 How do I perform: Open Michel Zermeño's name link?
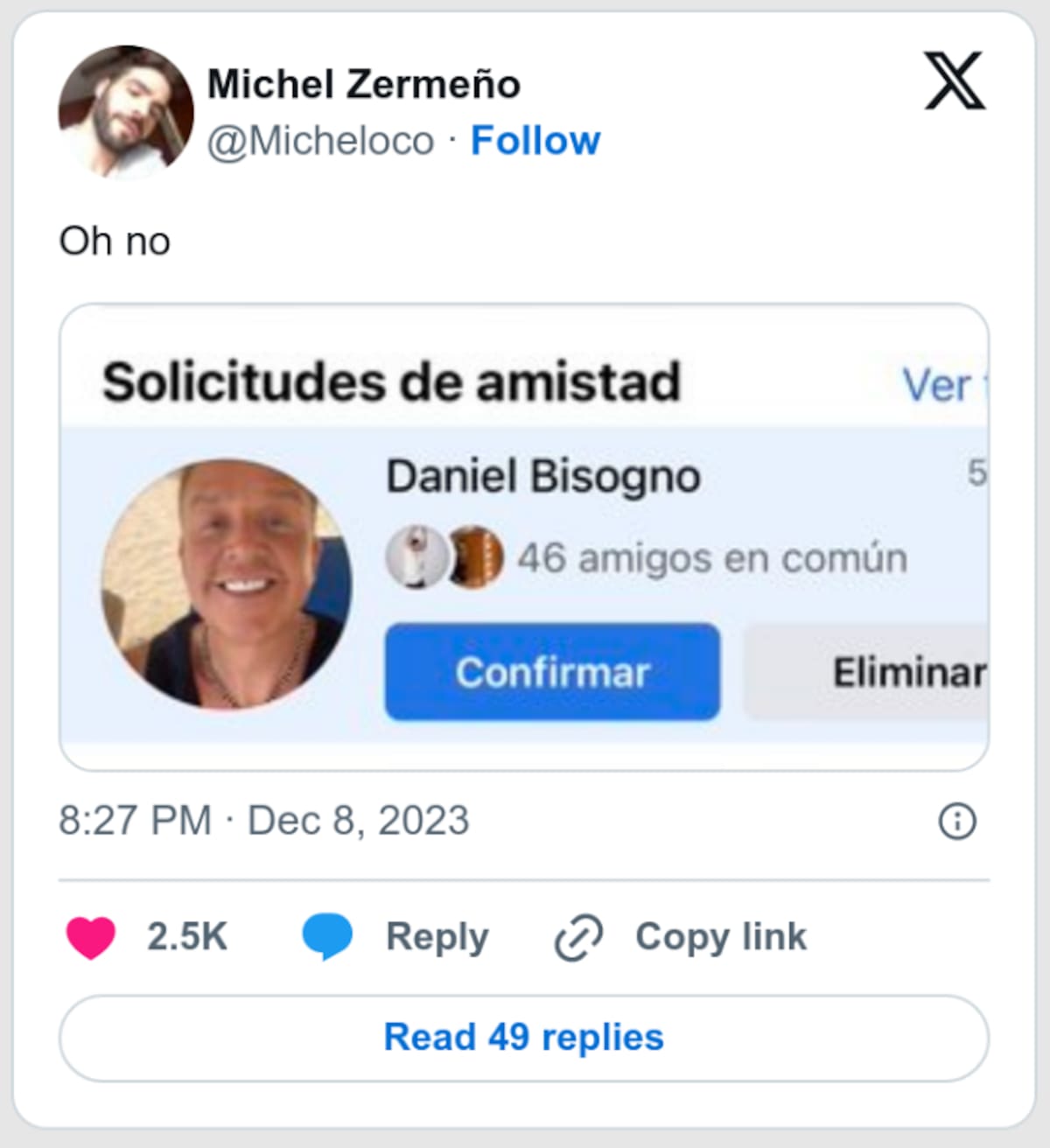(x=363, y=85)
